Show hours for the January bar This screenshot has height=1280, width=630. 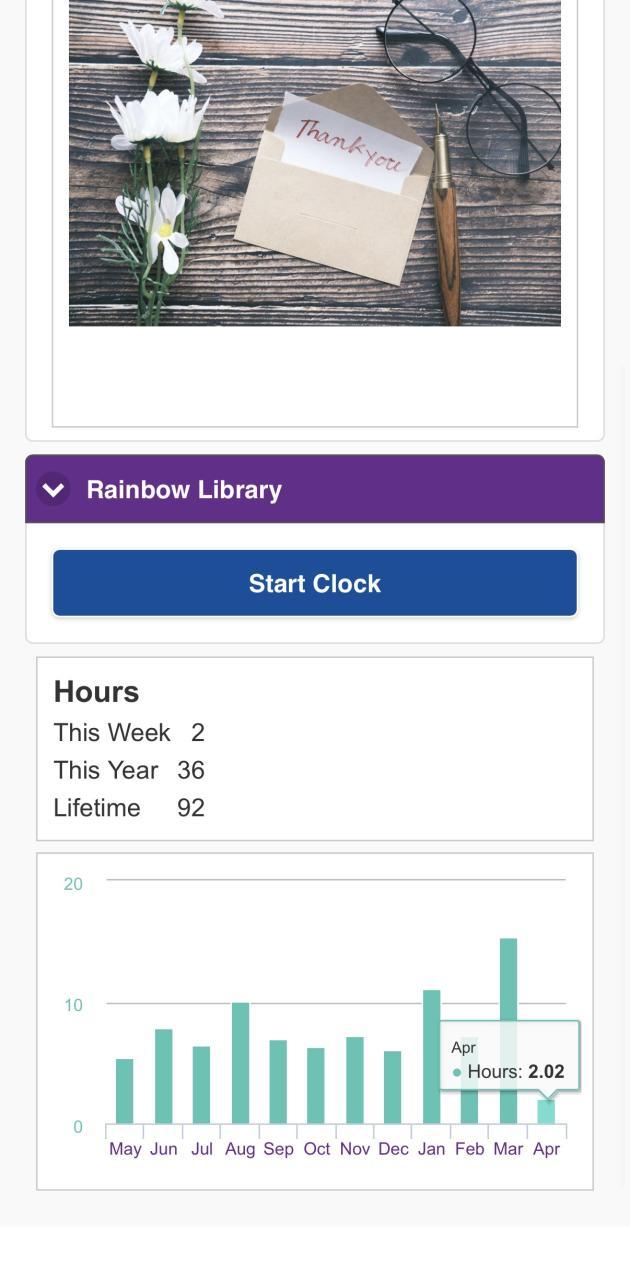click(431, 1056)
